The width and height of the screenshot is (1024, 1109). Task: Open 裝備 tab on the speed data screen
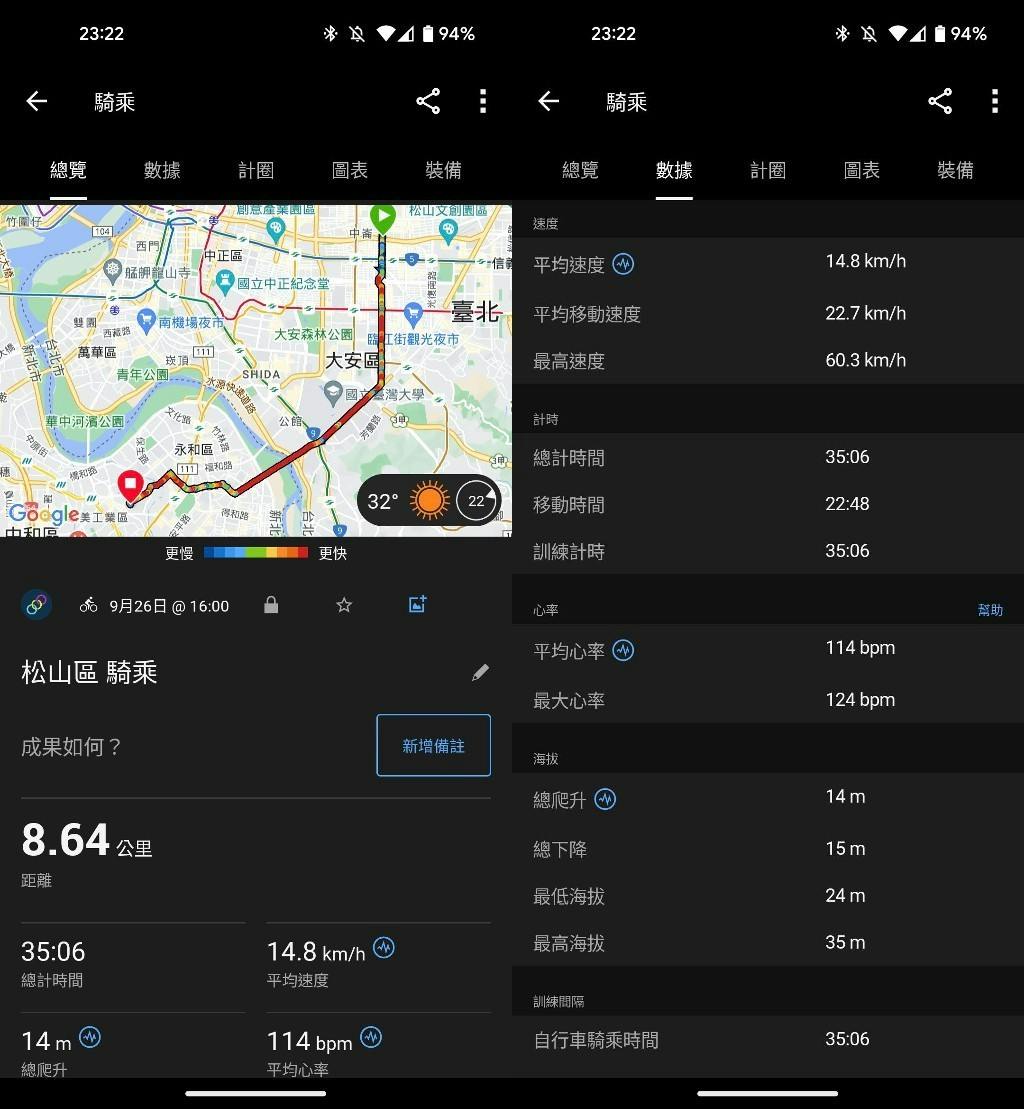coord(955,170)
